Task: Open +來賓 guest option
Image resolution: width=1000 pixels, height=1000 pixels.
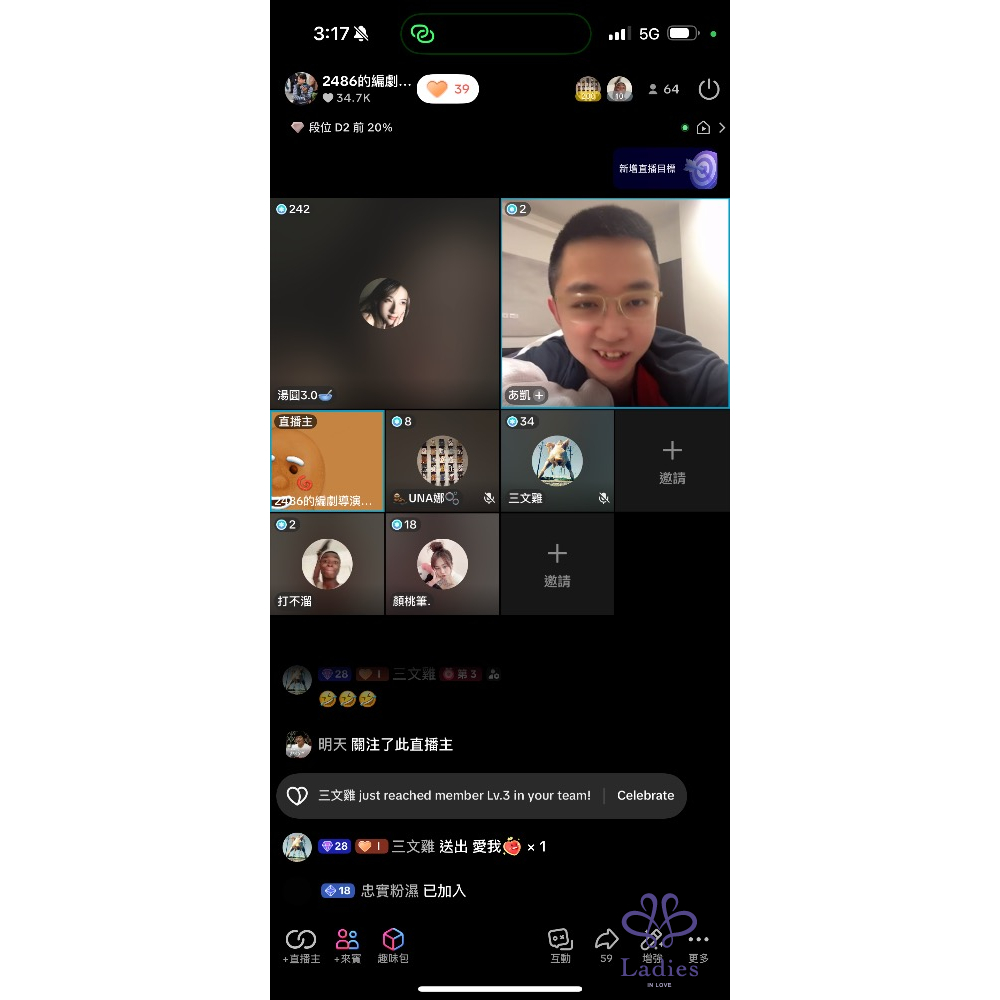Action: [x=347, y=944]
